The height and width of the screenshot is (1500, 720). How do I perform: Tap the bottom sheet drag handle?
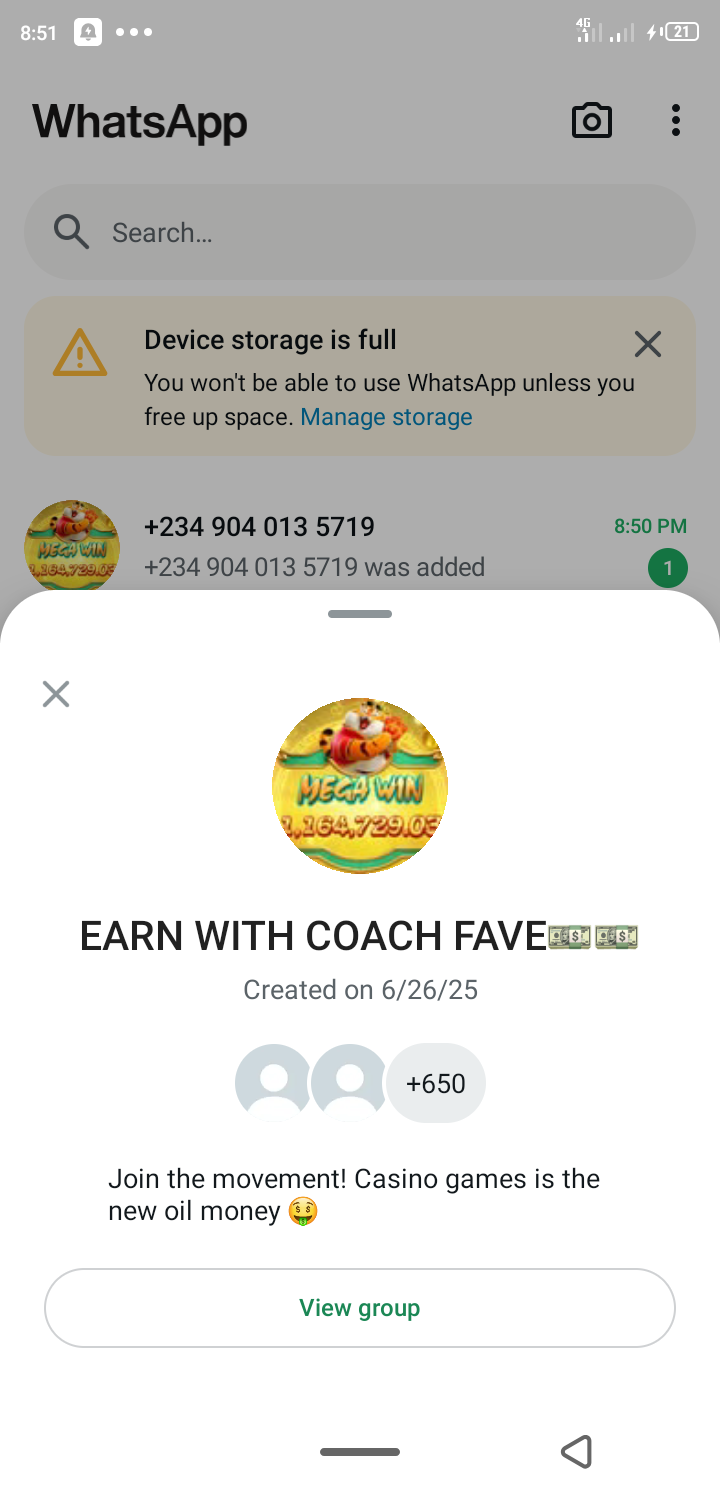pyautogui.click(x=360, y=614)
